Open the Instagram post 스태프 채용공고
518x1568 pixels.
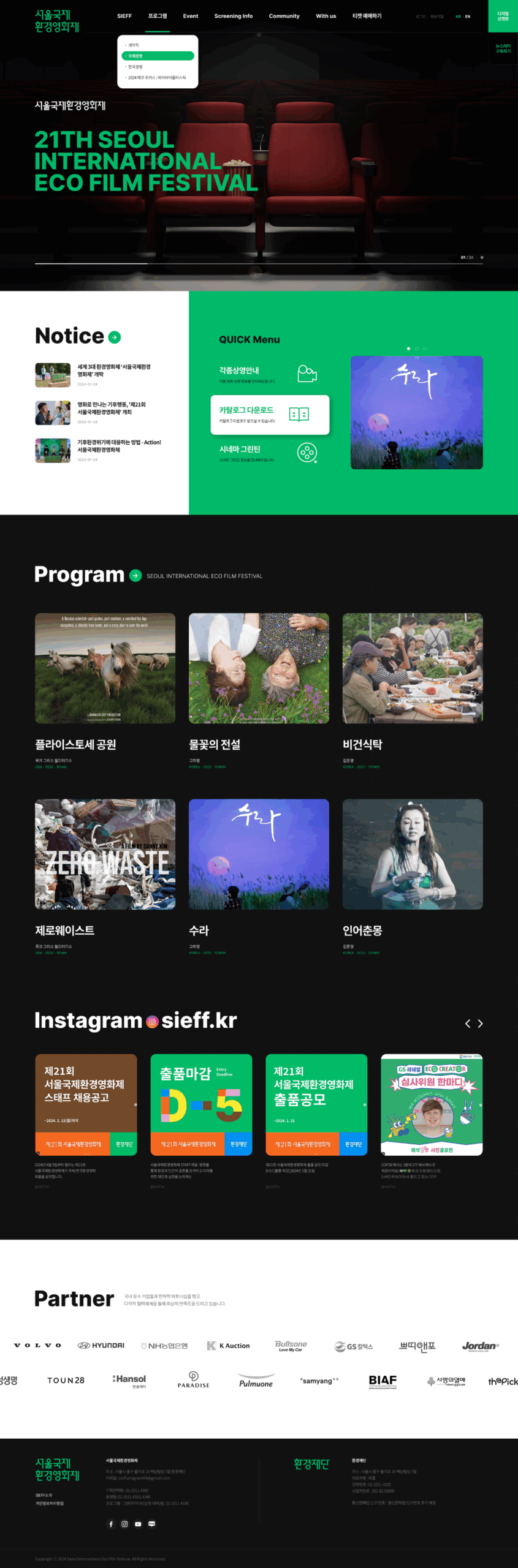click(86, 1104)
